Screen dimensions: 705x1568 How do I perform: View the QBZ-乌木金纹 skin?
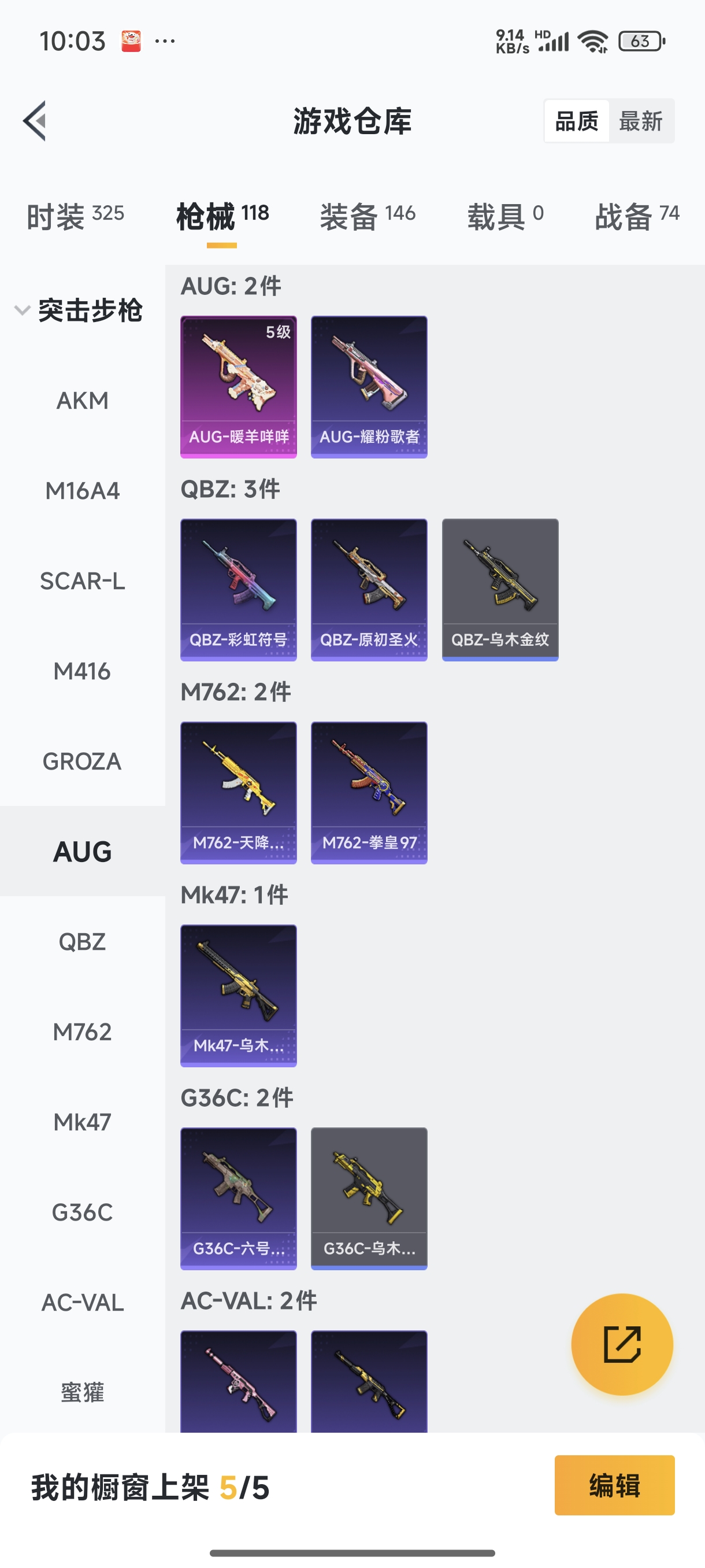click(500, 589)
